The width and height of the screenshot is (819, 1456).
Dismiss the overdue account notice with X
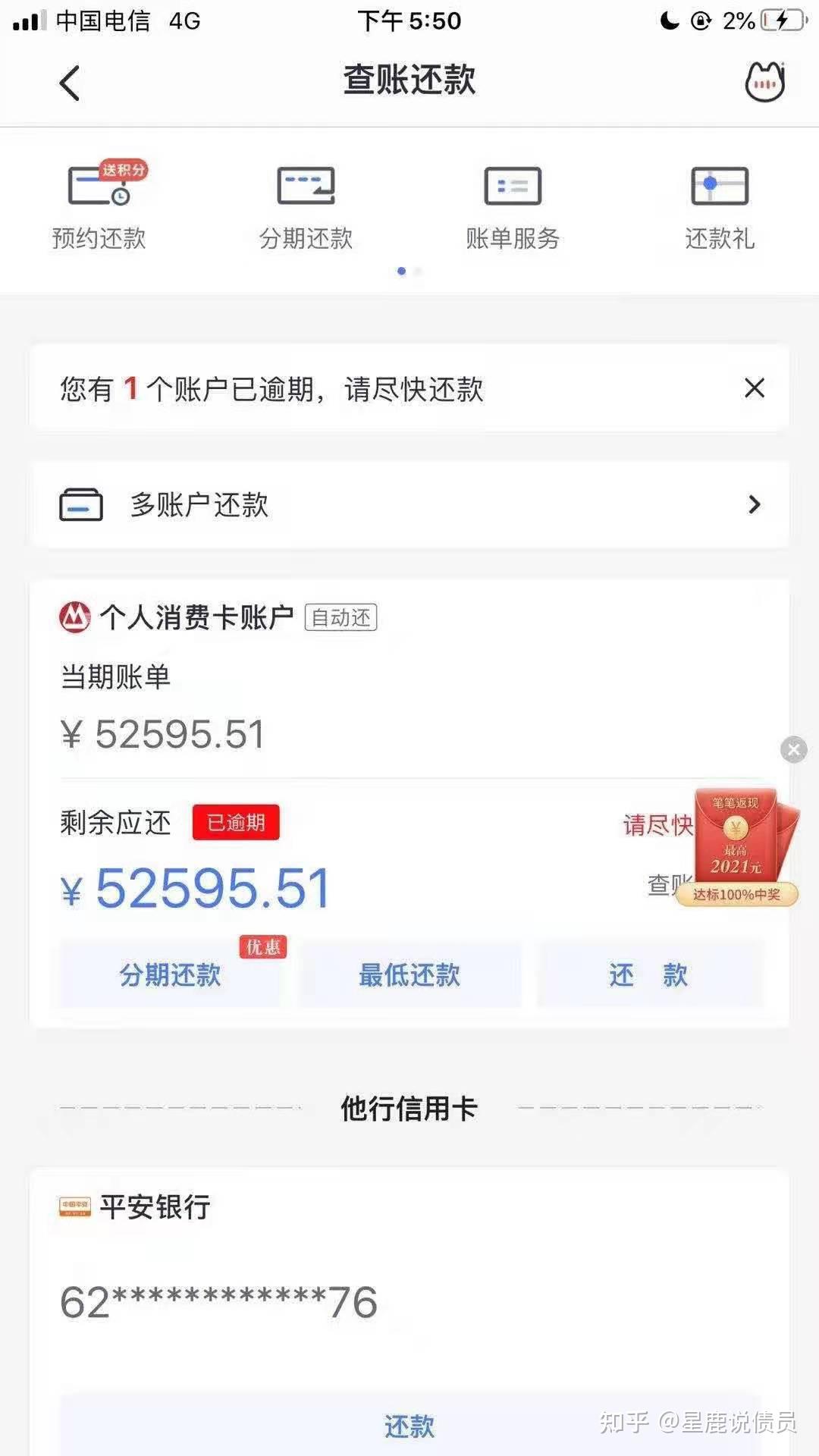pos(754,389)
